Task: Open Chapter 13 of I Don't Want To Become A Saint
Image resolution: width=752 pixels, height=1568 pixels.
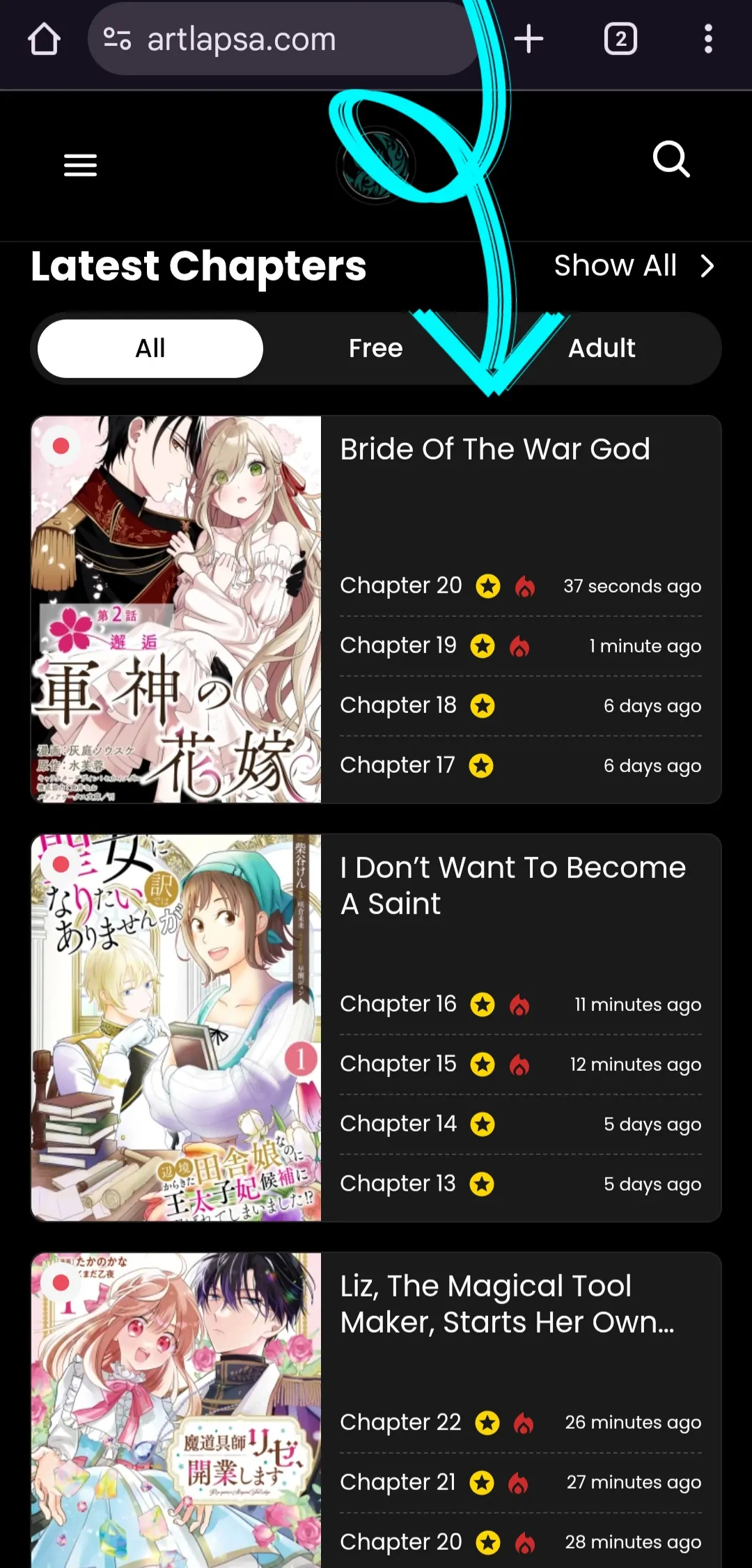Action: [398, 1184]
